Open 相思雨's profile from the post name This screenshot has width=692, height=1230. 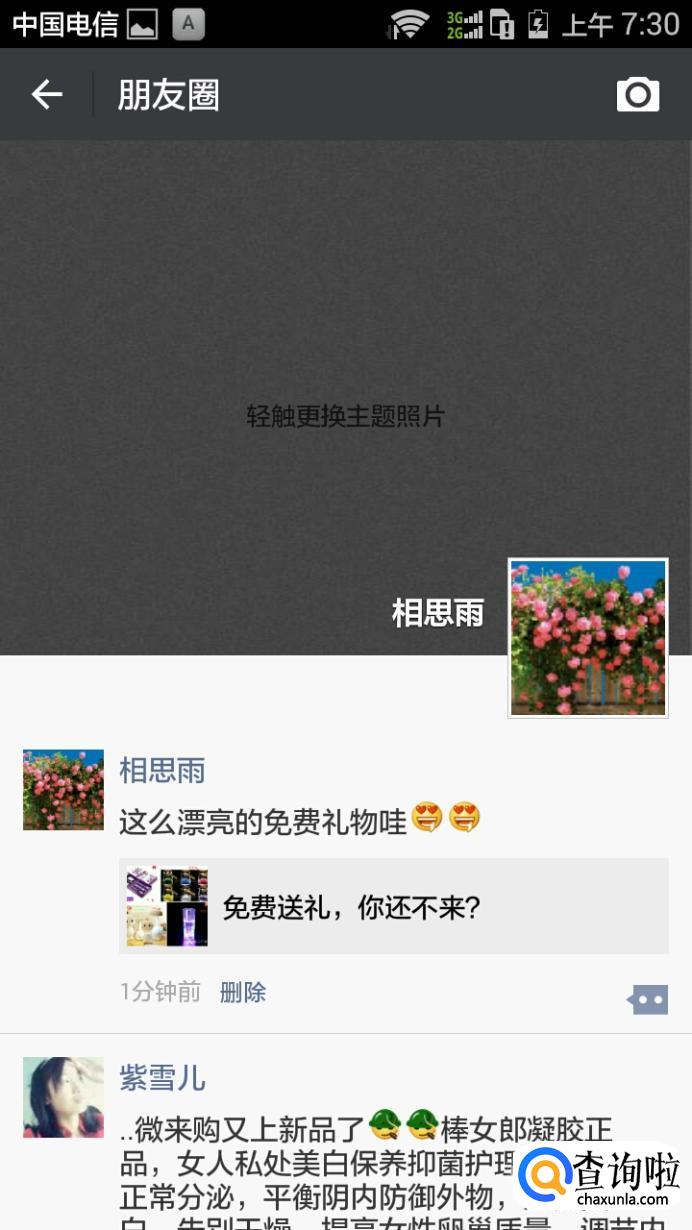162,770
